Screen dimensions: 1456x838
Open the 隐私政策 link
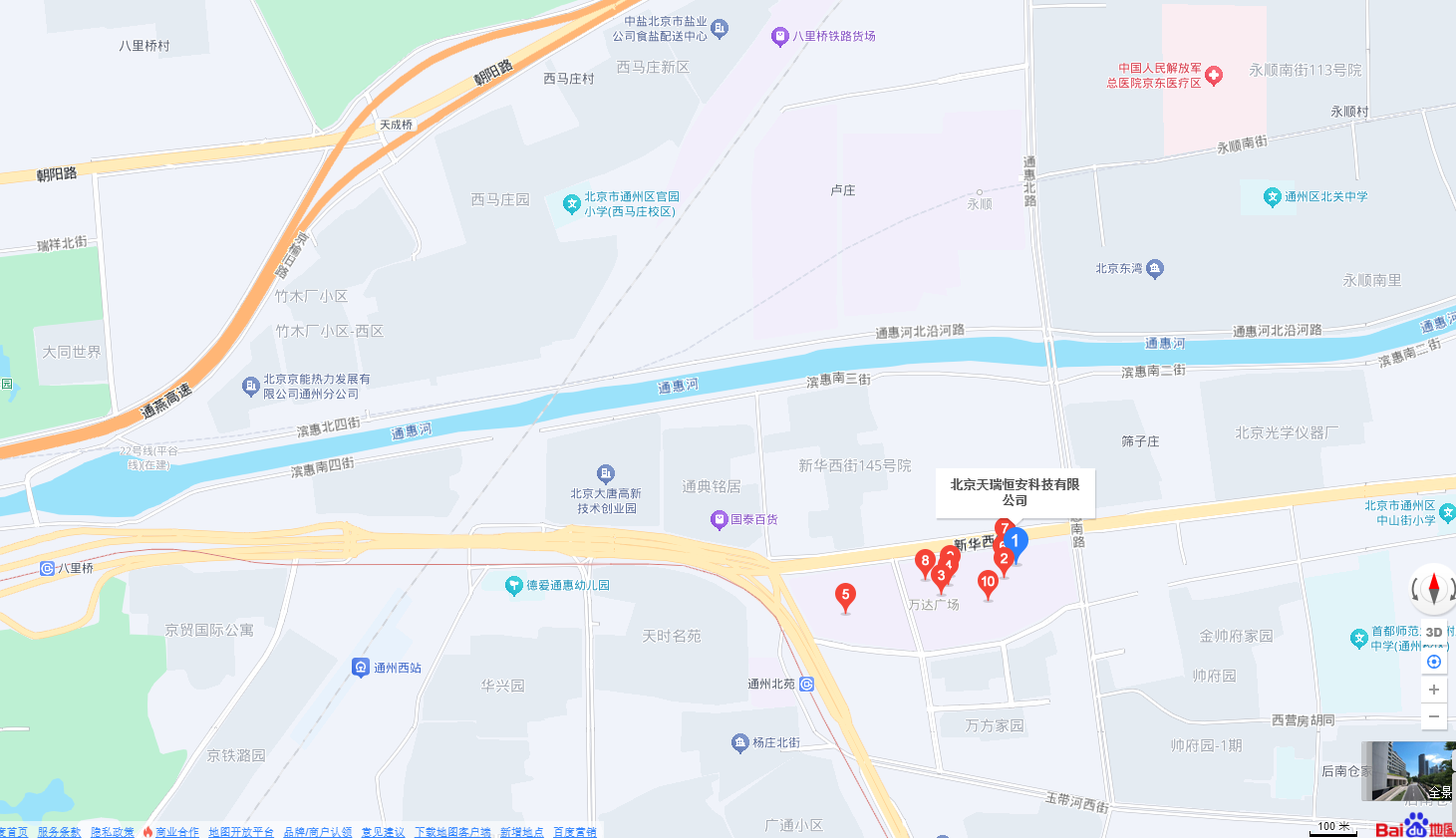point(112,832)
